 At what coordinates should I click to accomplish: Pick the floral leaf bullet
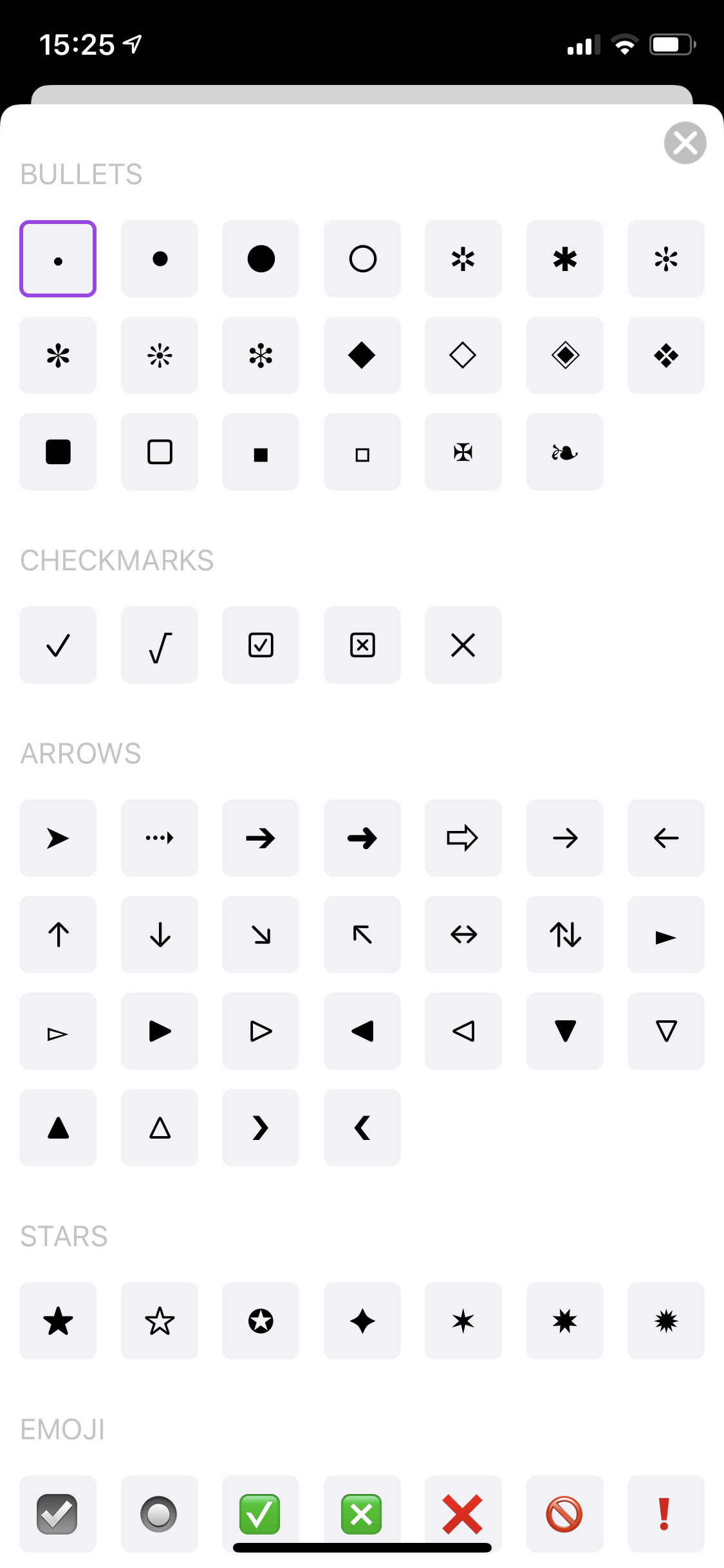click(565, 452)
